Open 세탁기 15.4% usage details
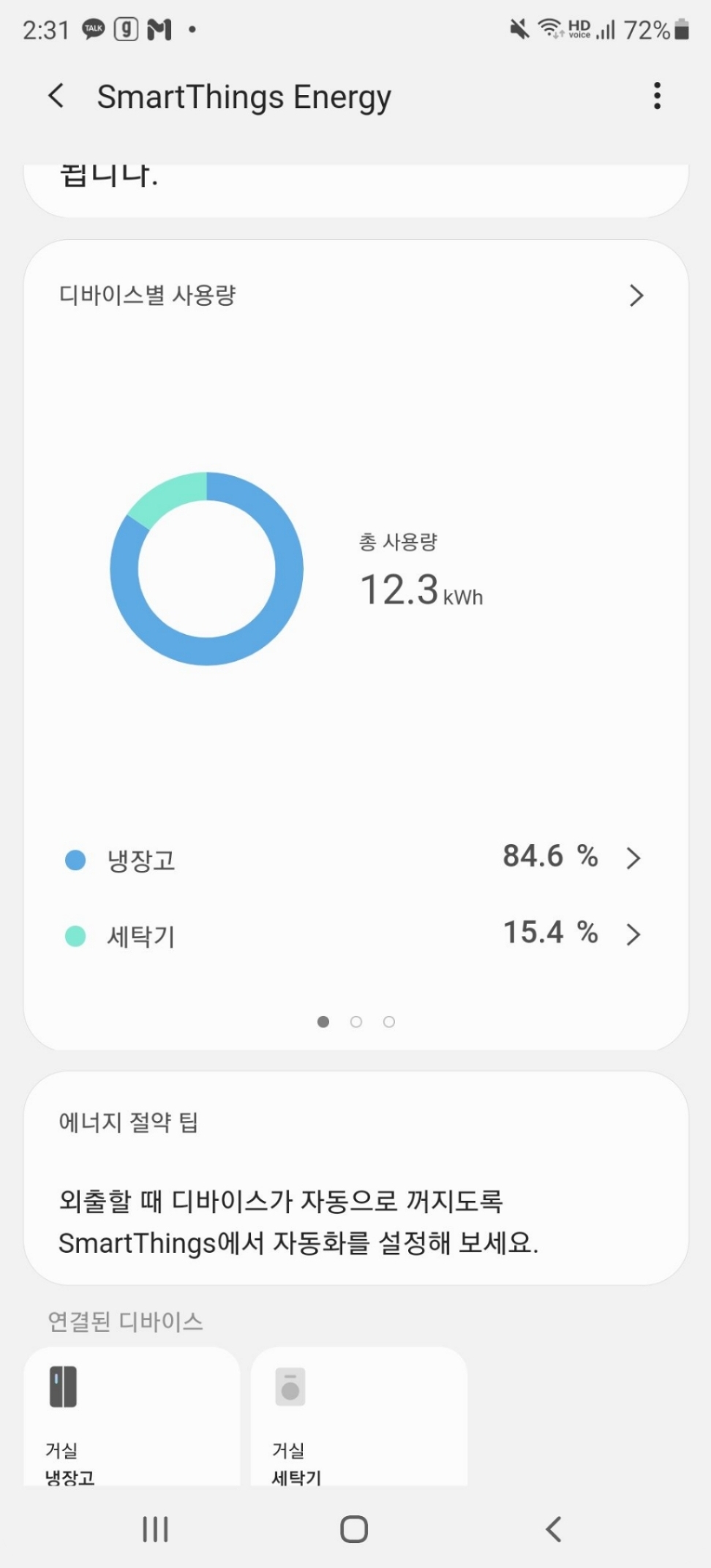Viewport: 711px width, 1568px height. click(x=355, y=934)
